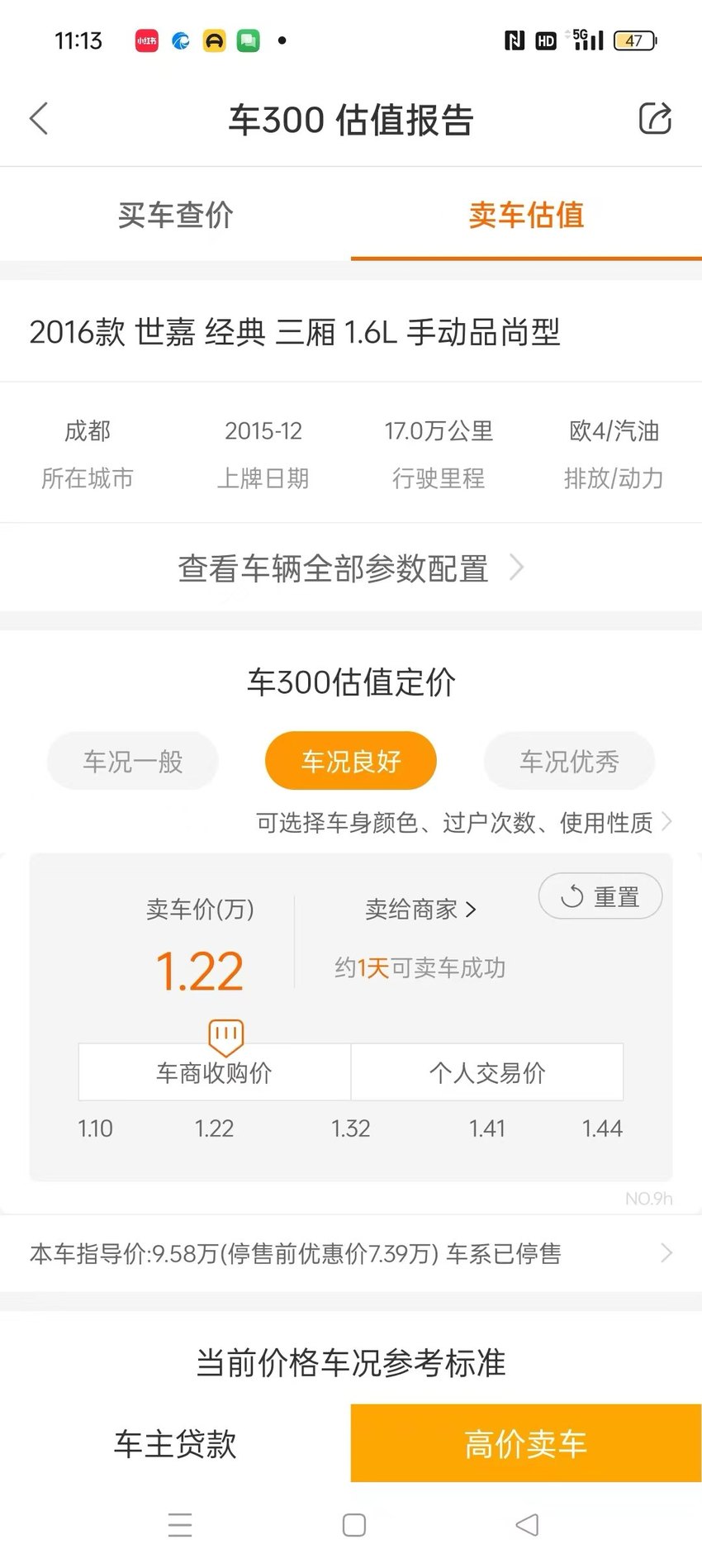Screen dimensions: 702x1568
Task: Tap the 重置 reset button
Action: click(x=600, y=896)
